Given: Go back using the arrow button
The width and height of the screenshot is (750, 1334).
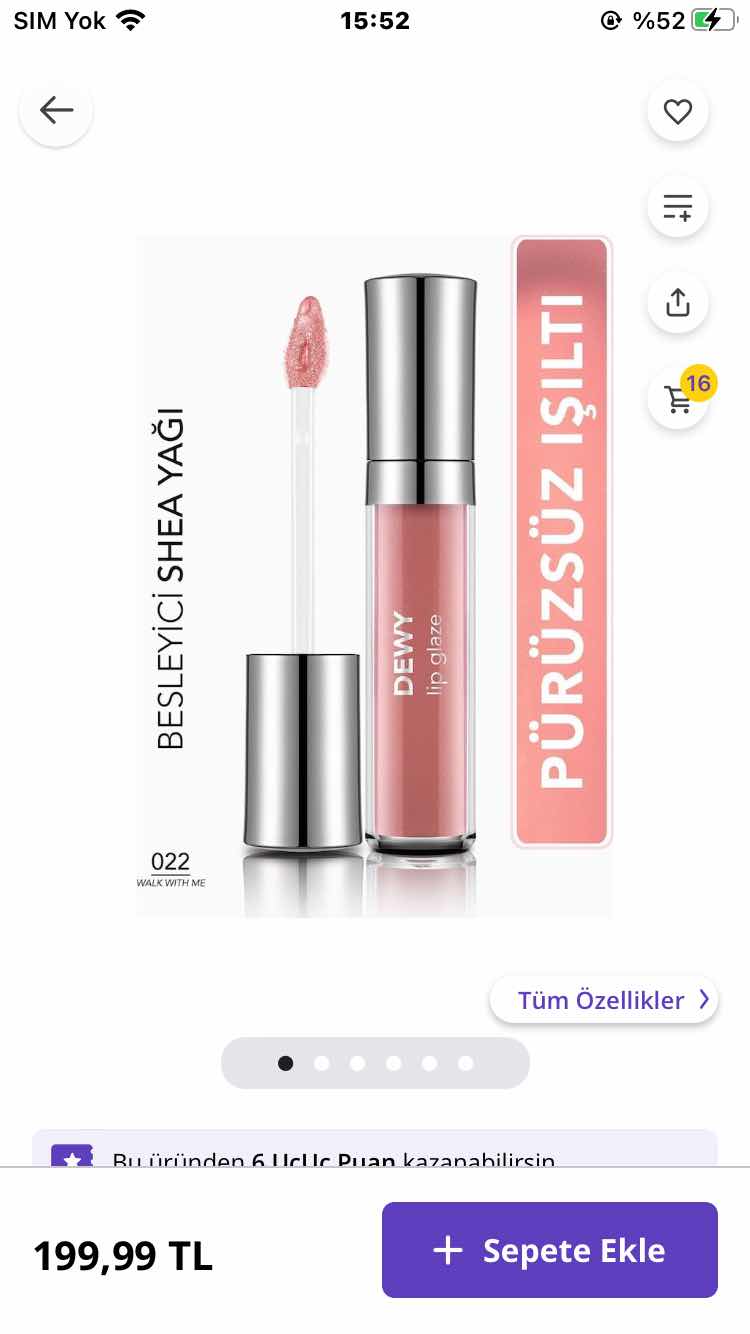Looking at the screenshot, I should (x=57, y=110).
